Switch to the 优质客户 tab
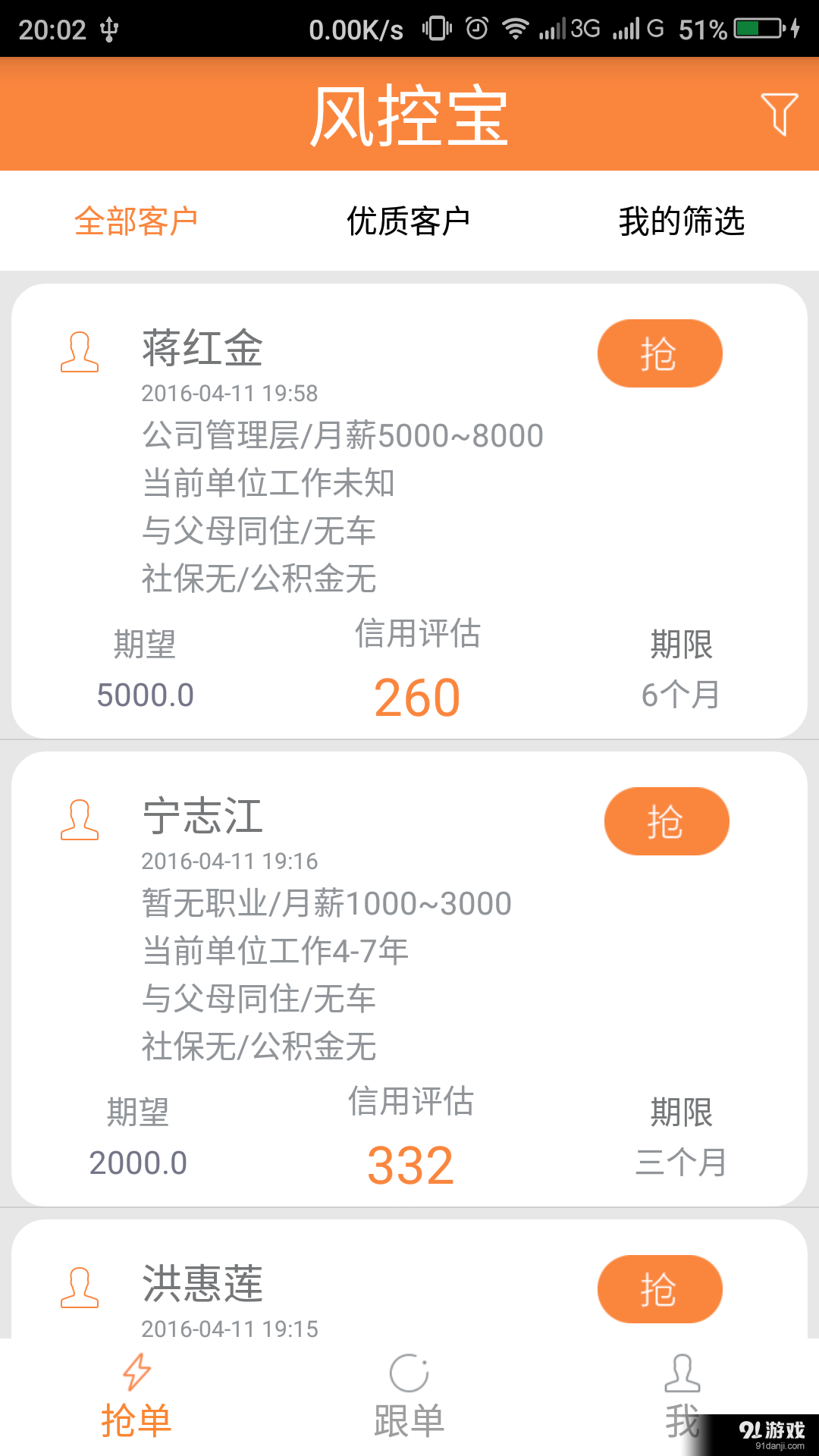This screenshot has width=819, height=1456. pyautogui.click(x=409, y=221)
